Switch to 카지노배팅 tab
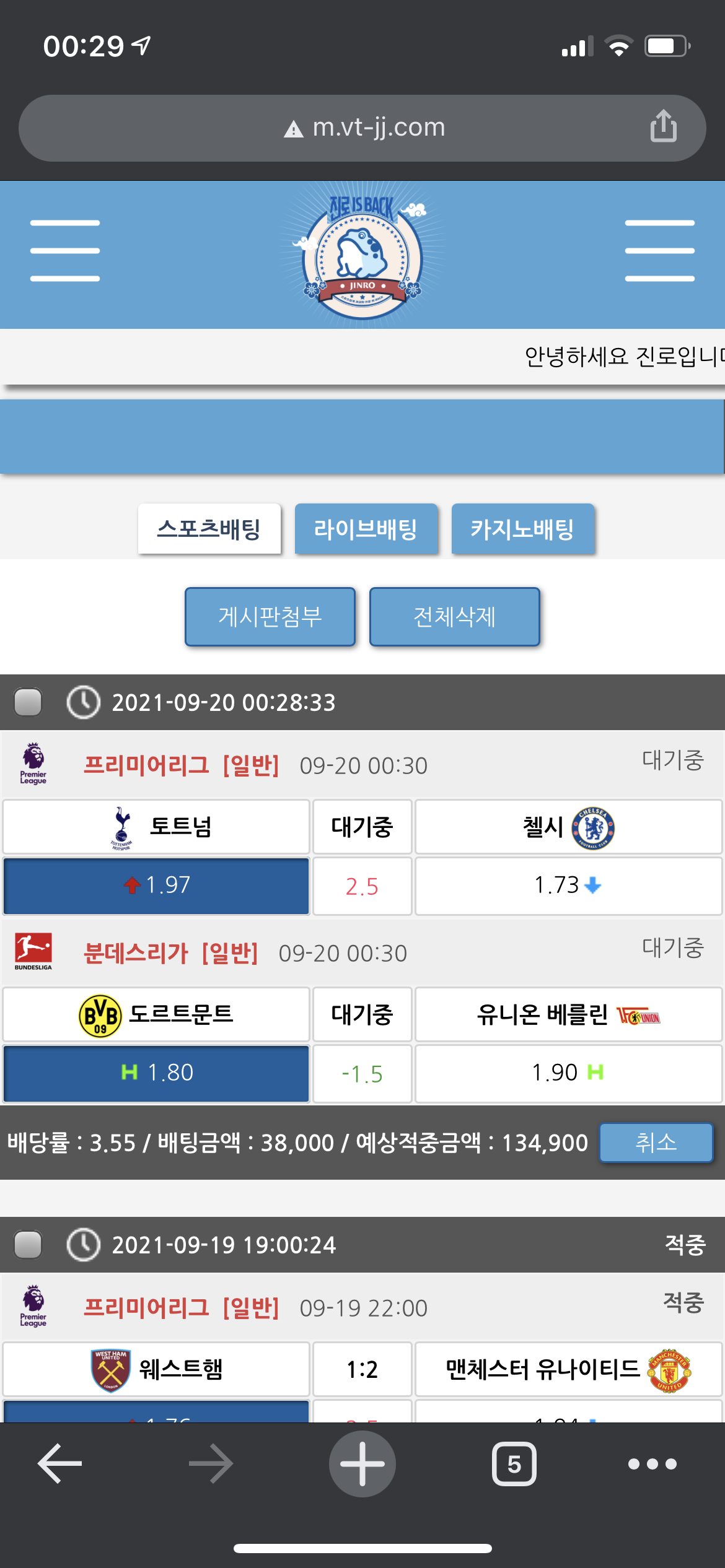The height and width of the screenshot is (1568, 725). click(522, 529)
